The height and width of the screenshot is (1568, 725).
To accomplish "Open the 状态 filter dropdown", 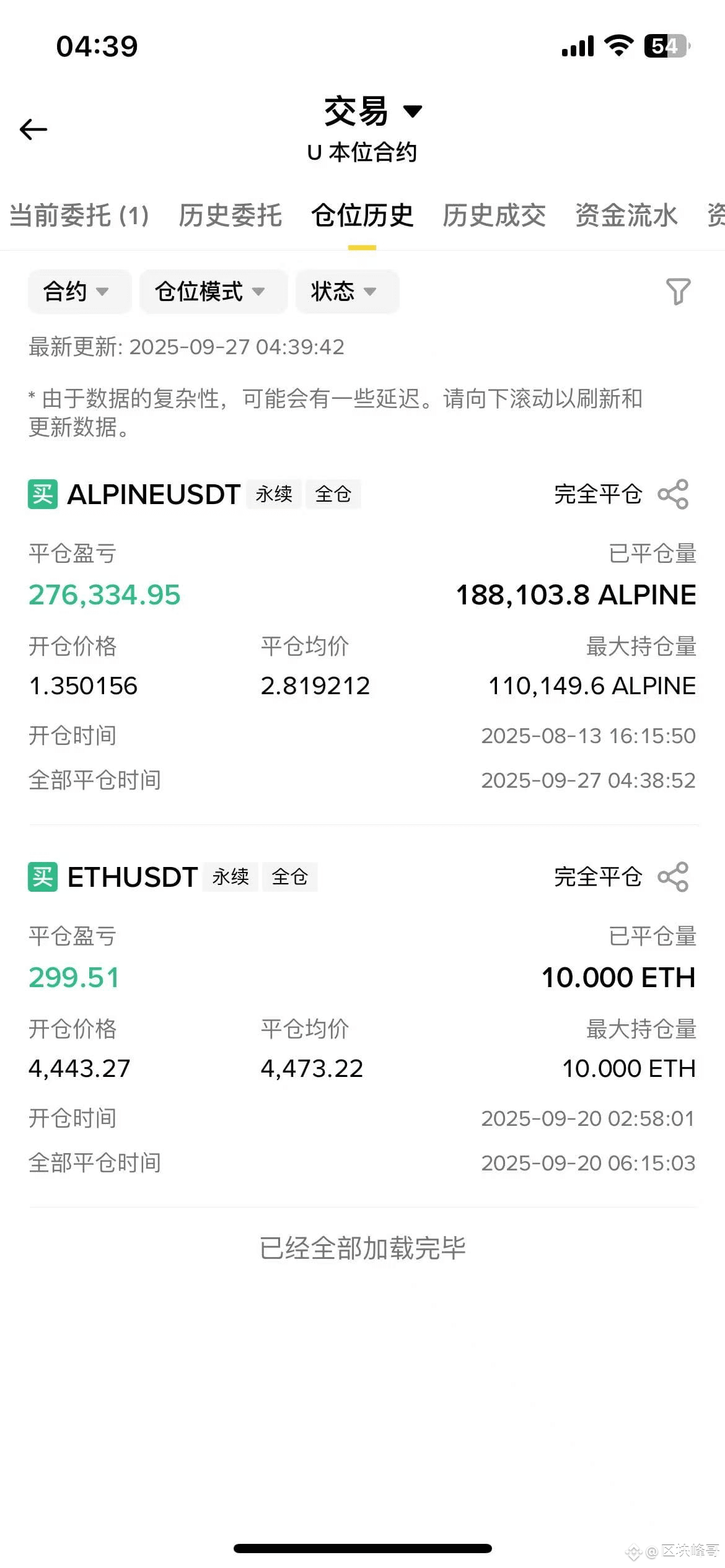I will point(347,291).
